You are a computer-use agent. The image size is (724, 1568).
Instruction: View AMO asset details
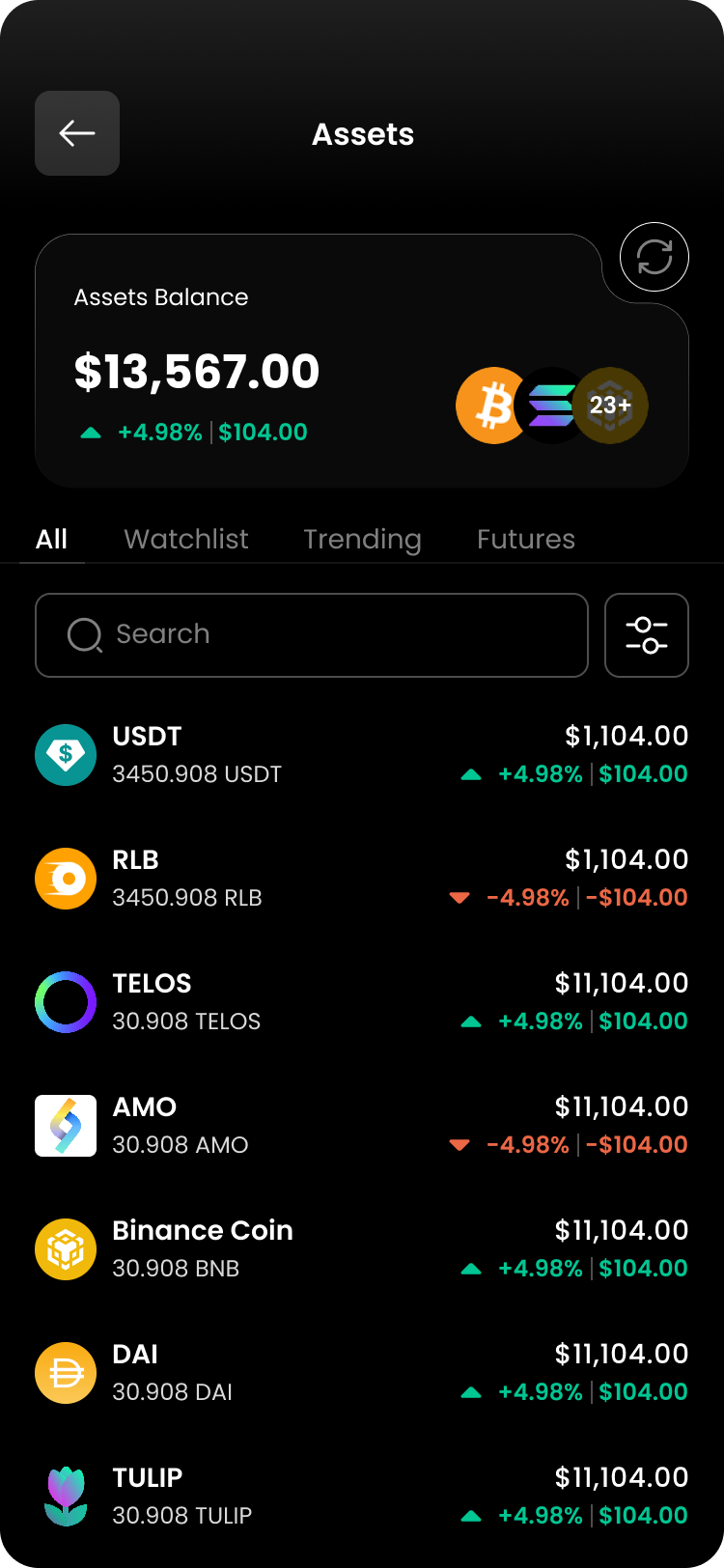(x=361, y=1126)
